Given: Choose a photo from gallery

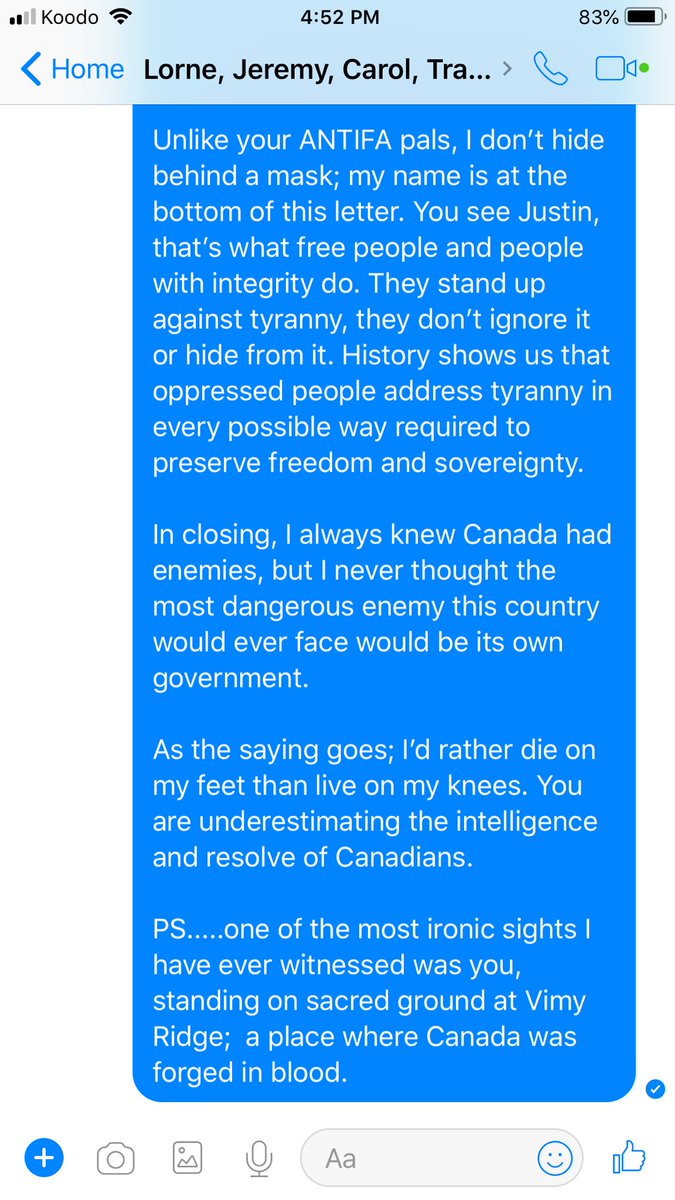Looking at the screenshot, I should [187, 1158].
